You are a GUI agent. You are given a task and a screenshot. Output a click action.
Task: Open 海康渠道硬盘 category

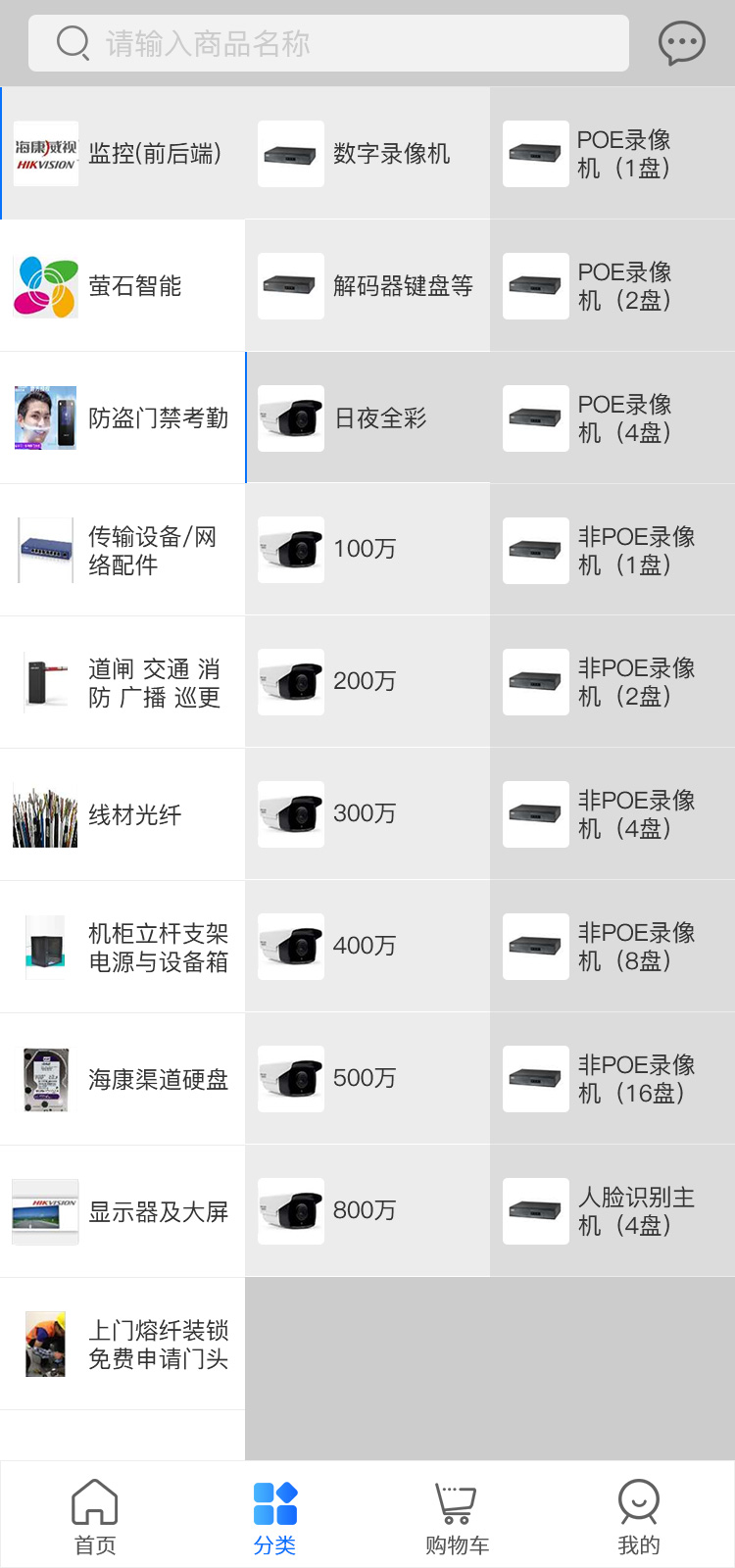pos(122,1080)
